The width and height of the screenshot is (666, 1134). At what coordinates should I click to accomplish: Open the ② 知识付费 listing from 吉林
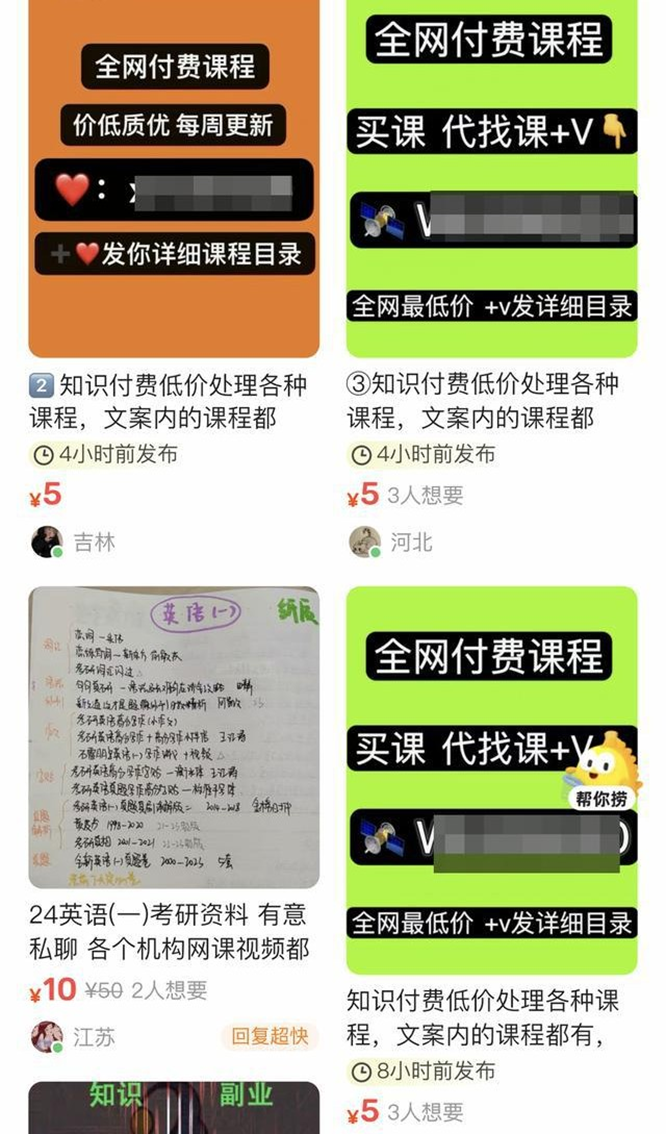173,180
